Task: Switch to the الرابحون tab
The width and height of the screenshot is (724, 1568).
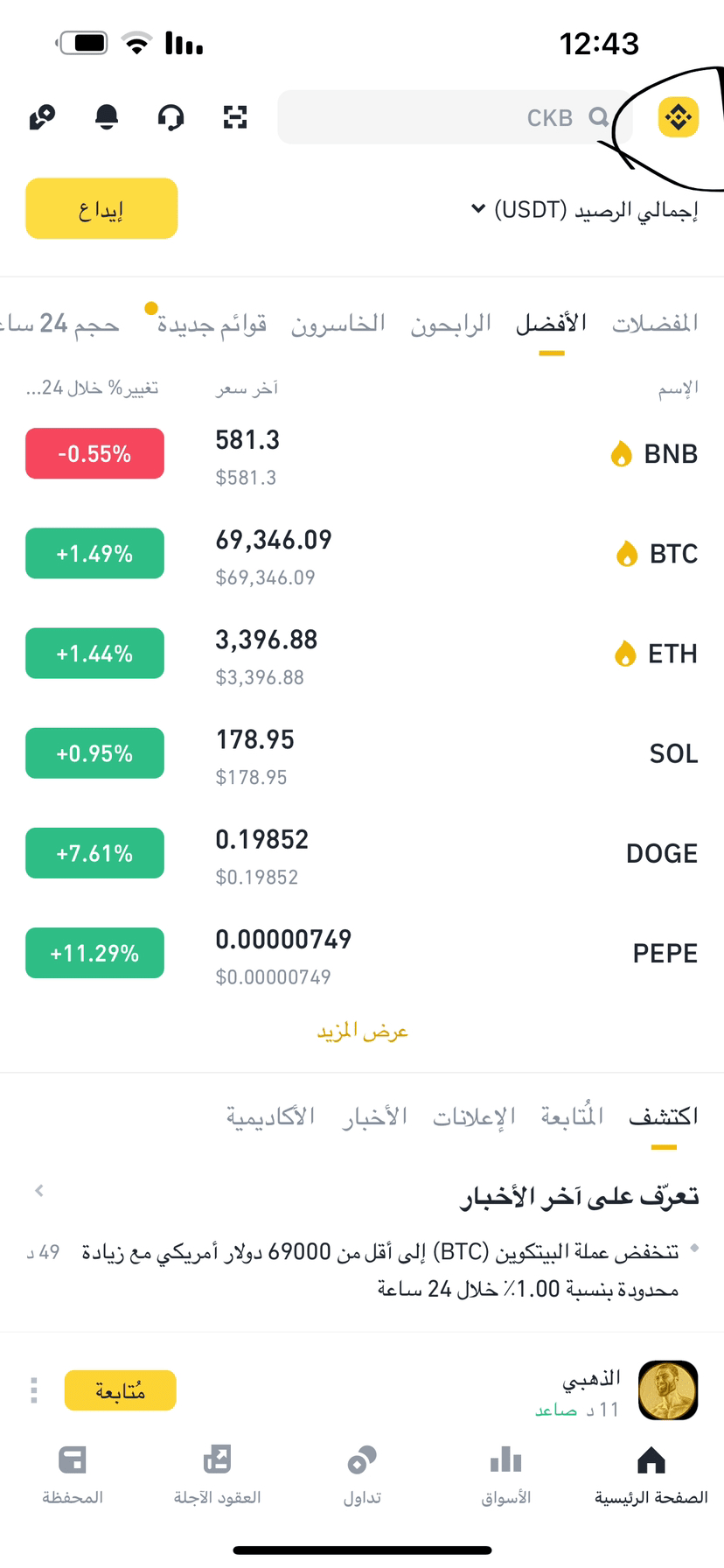Action: coord(450,324)
